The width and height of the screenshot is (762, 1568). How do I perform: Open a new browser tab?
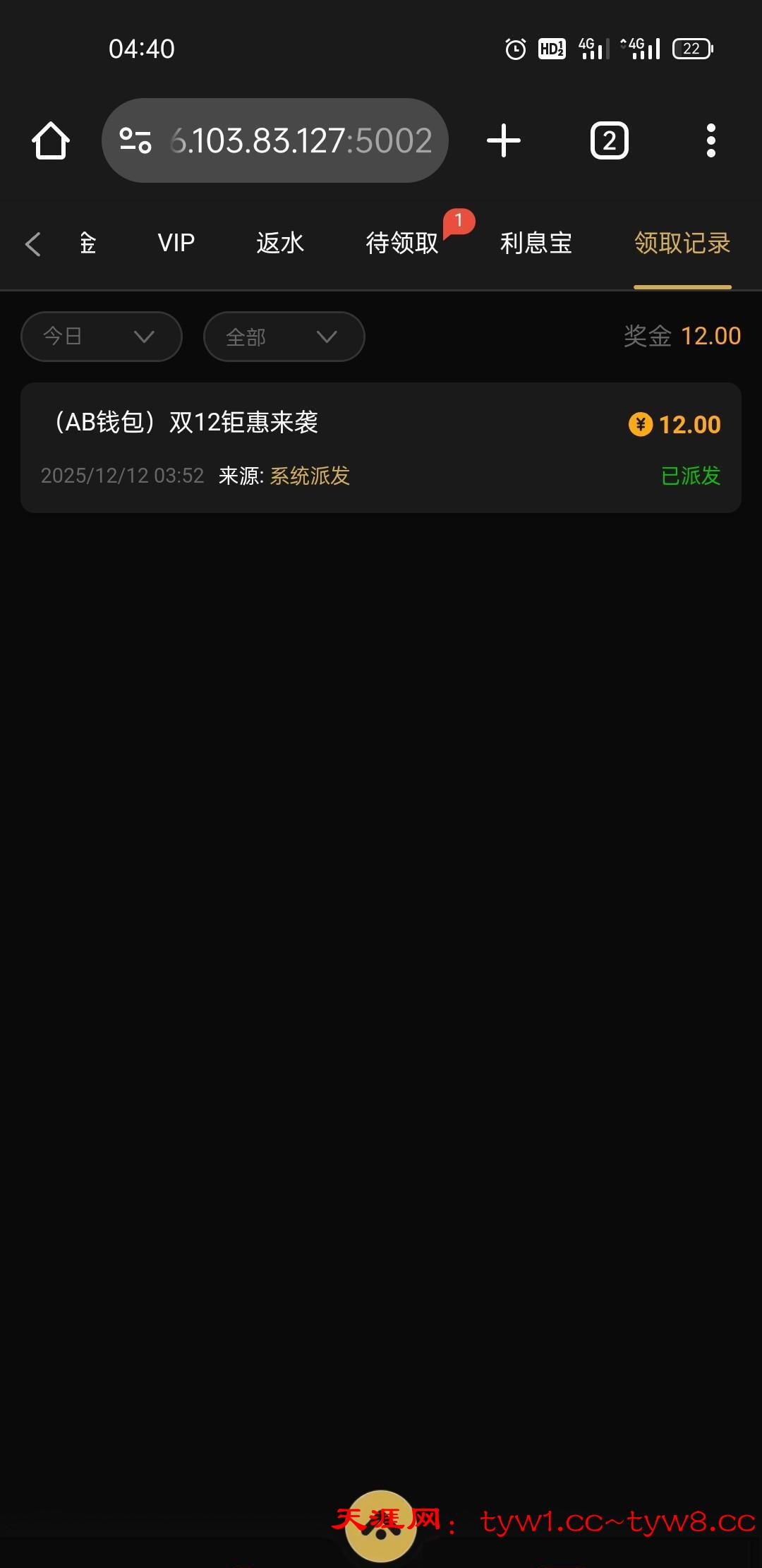tap(504, 140)
